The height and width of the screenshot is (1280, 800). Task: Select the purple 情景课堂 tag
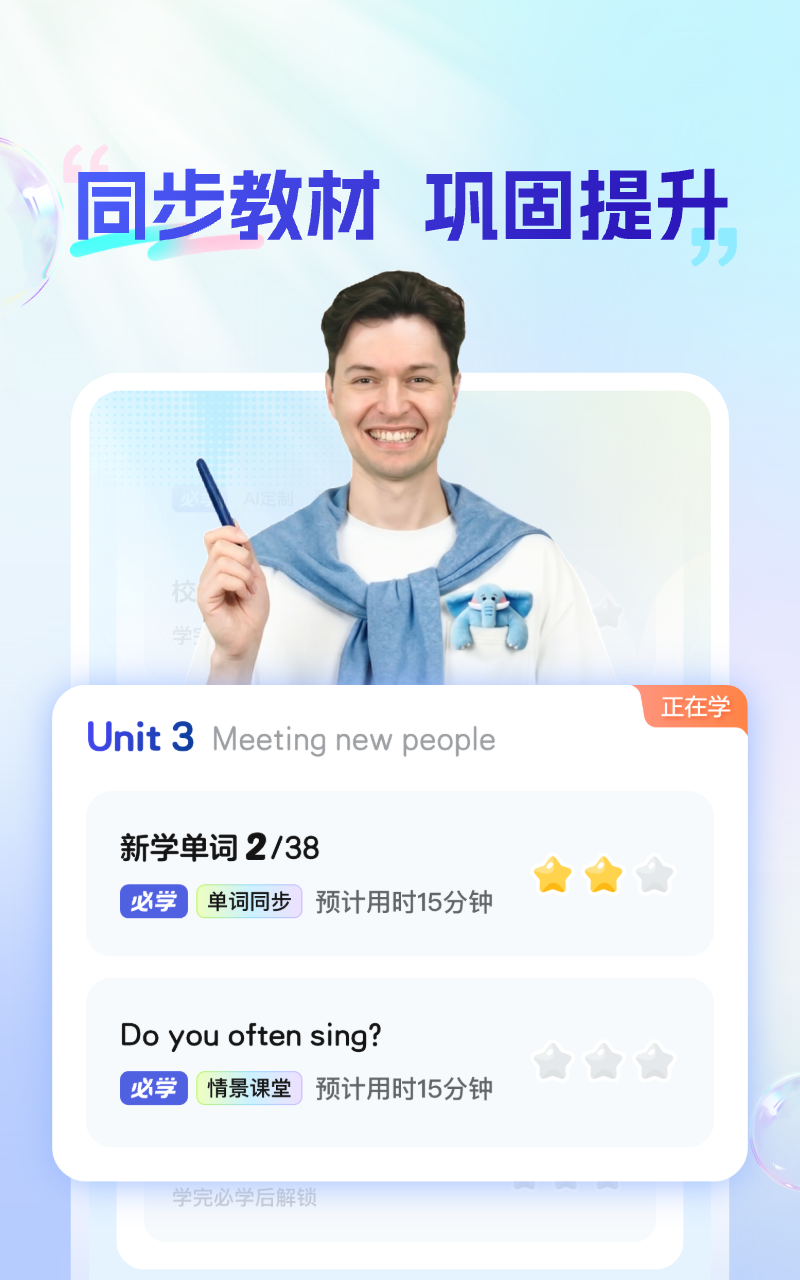point(248,1088)
